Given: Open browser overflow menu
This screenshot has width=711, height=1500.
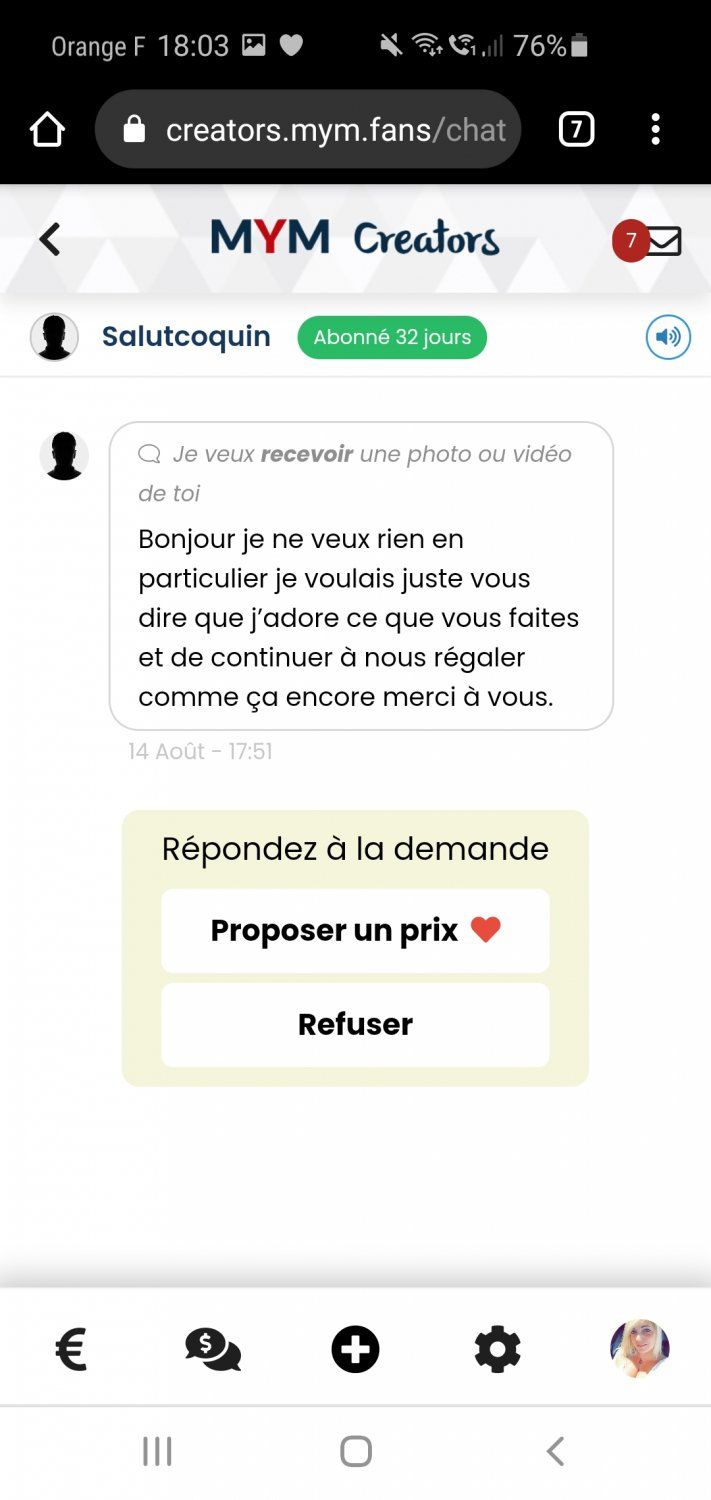Looking at the screenshot, I should pyautogui.click(x=655, y=129).
